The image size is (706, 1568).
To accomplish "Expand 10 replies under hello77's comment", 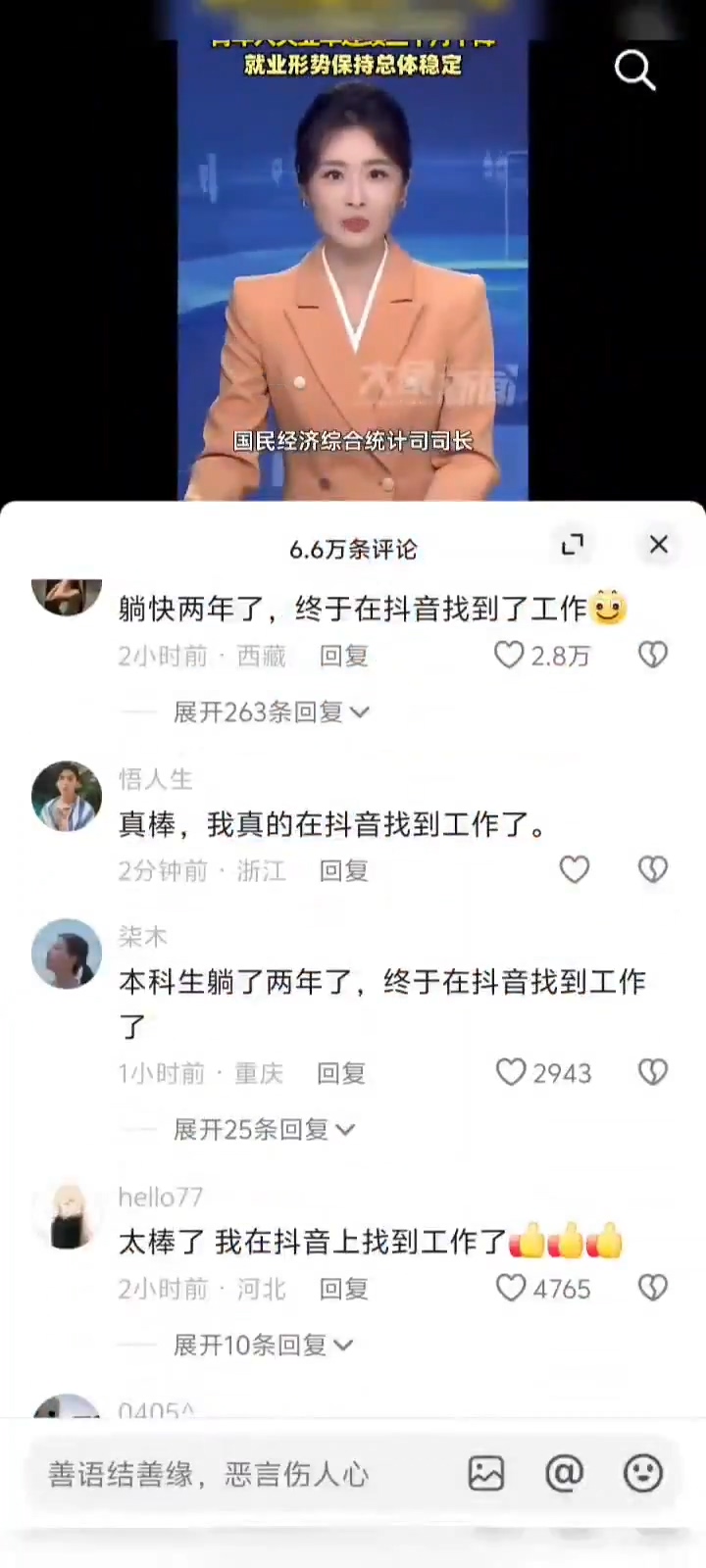I will [263, 1346].
